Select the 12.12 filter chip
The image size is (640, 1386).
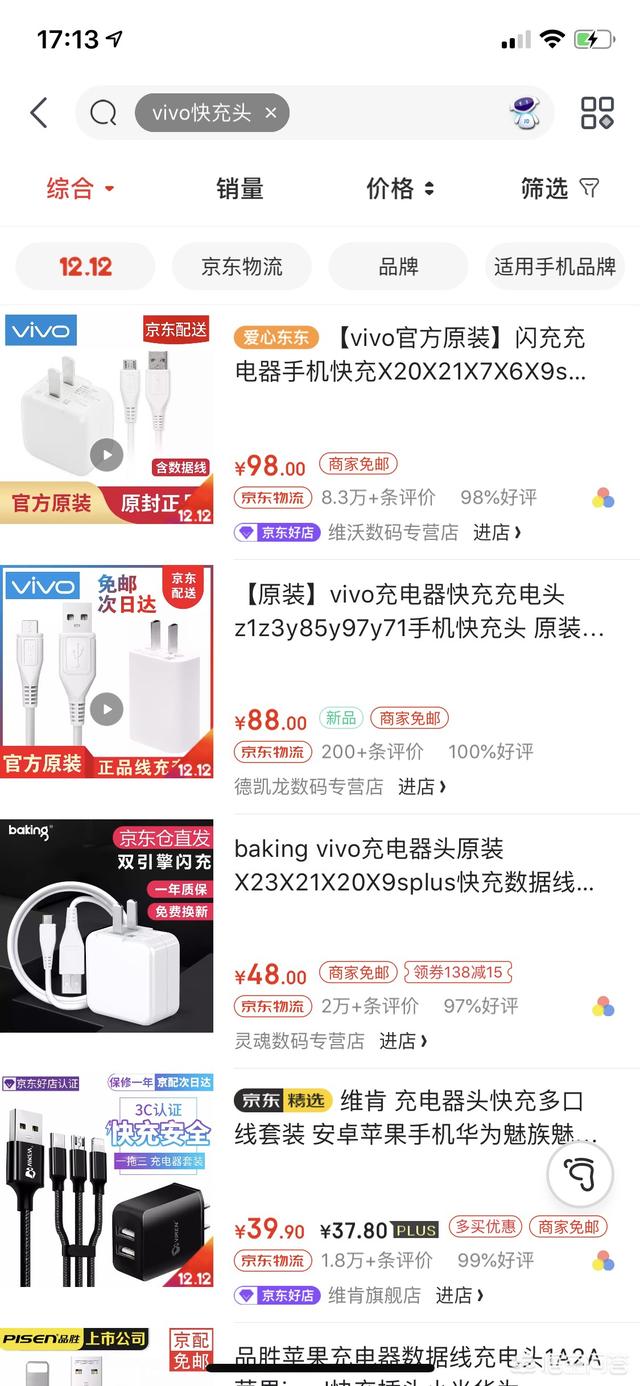tap(85, 267)
